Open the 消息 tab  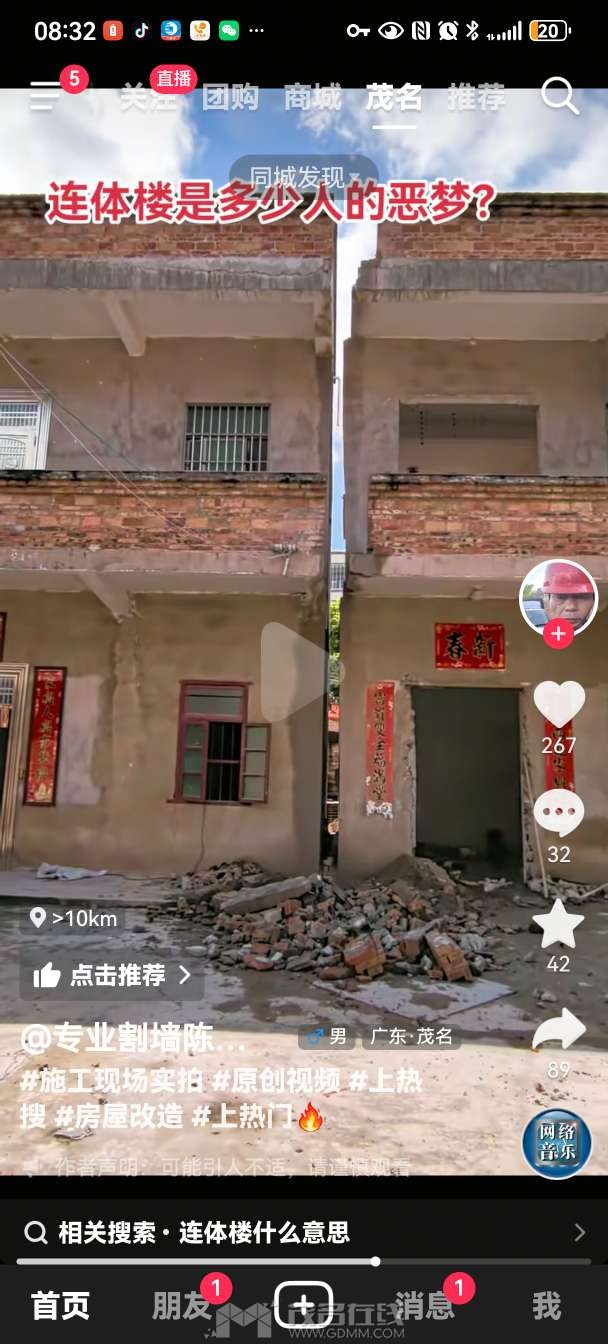(425, 1305)
